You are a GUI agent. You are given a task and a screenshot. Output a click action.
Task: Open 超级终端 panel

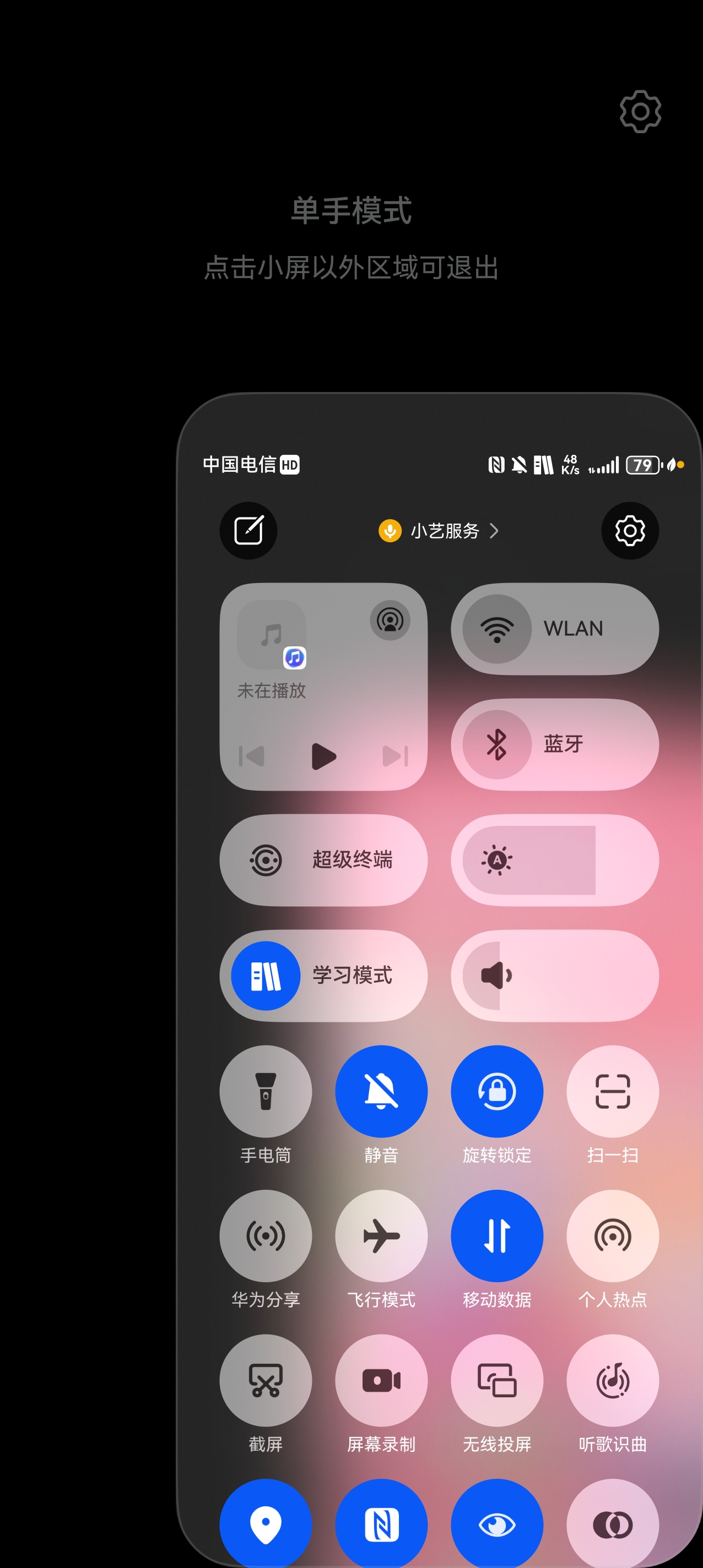point(323,860)
